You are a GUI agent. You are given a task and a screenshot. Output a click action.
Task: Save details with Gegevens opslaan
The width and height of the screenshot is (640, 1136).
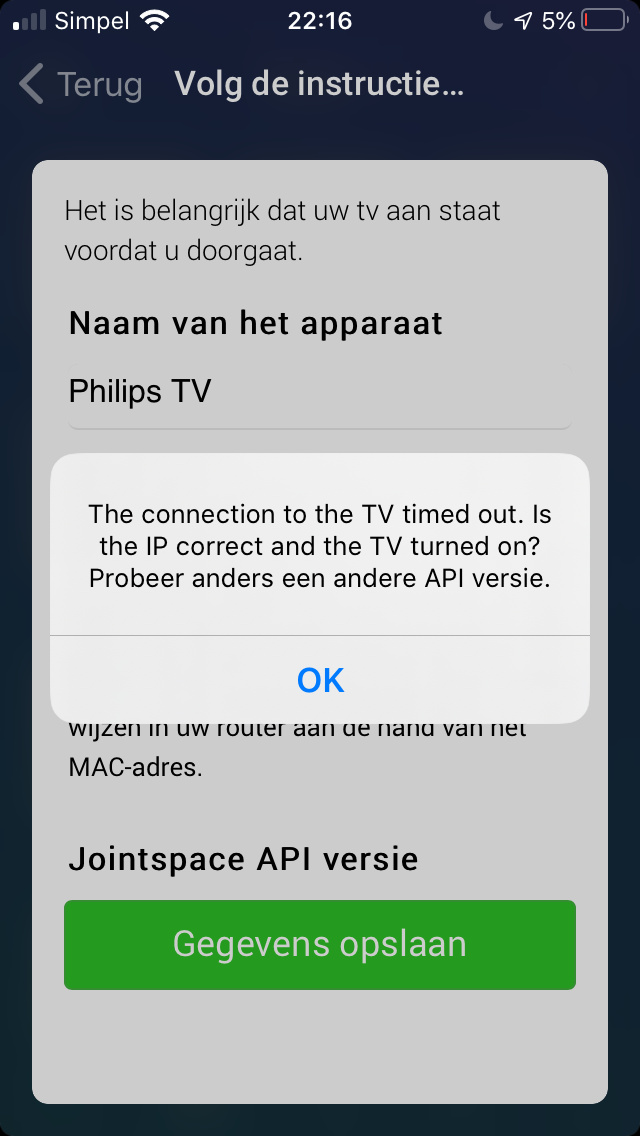tap(320, 945)
